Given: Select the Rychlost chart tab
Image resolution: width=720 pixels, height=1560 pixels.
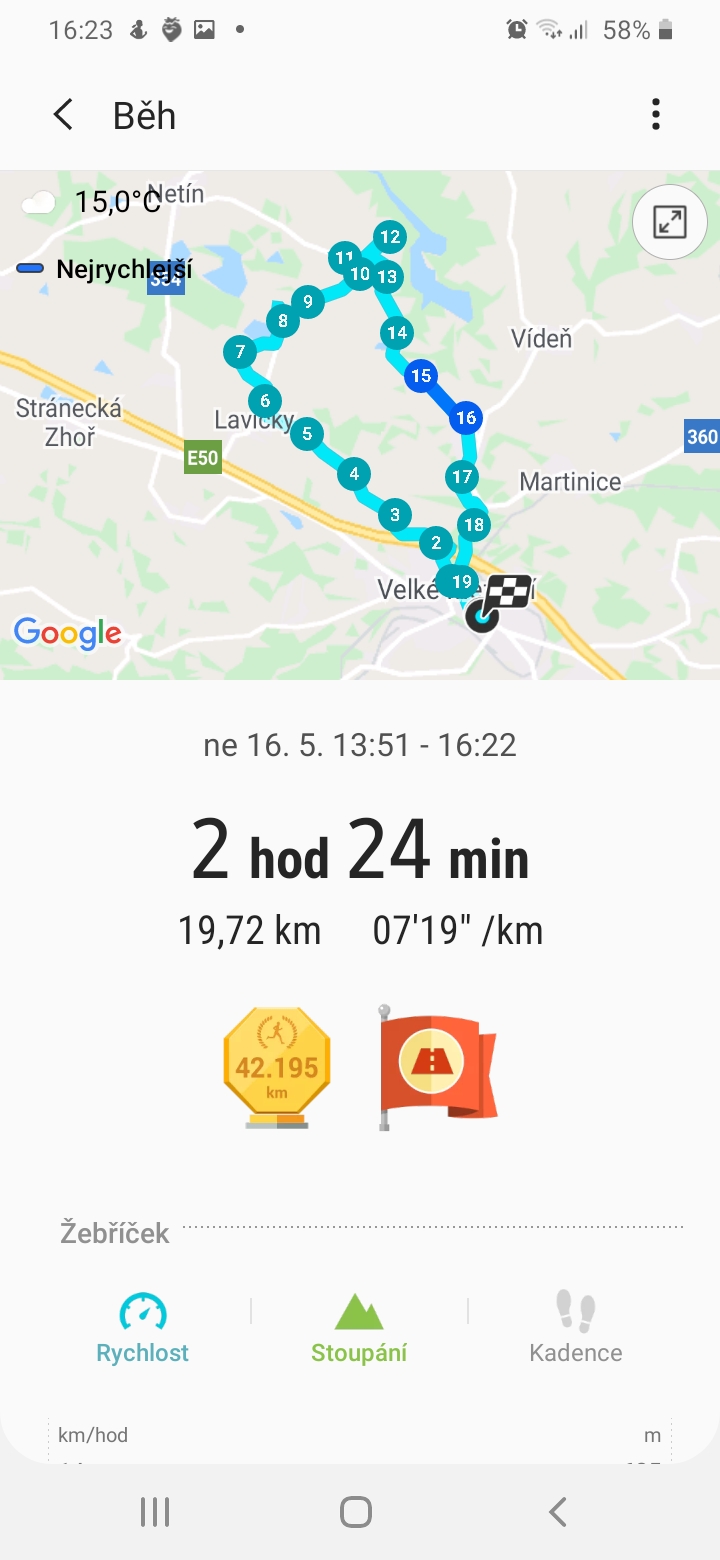Looking at the screenshot, I should click(x=142, y=1329).
